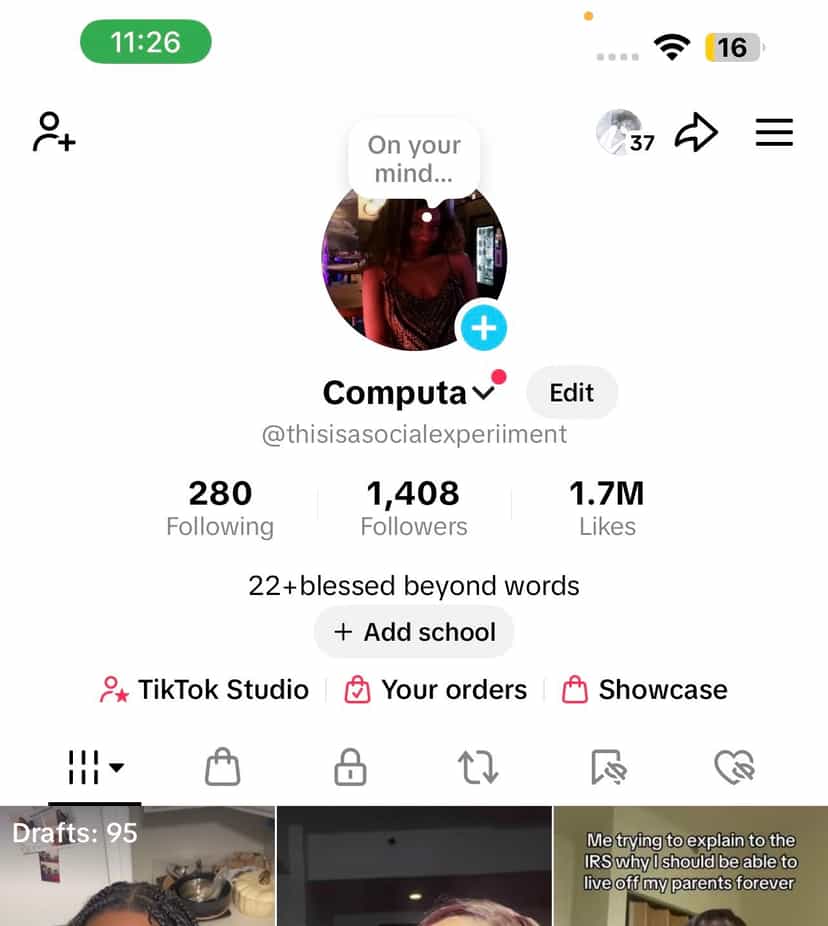The height and width of the screenshot is (926, 828).
Task: Tap the 'On your mind...' bubble
Action: pos(413,158)
